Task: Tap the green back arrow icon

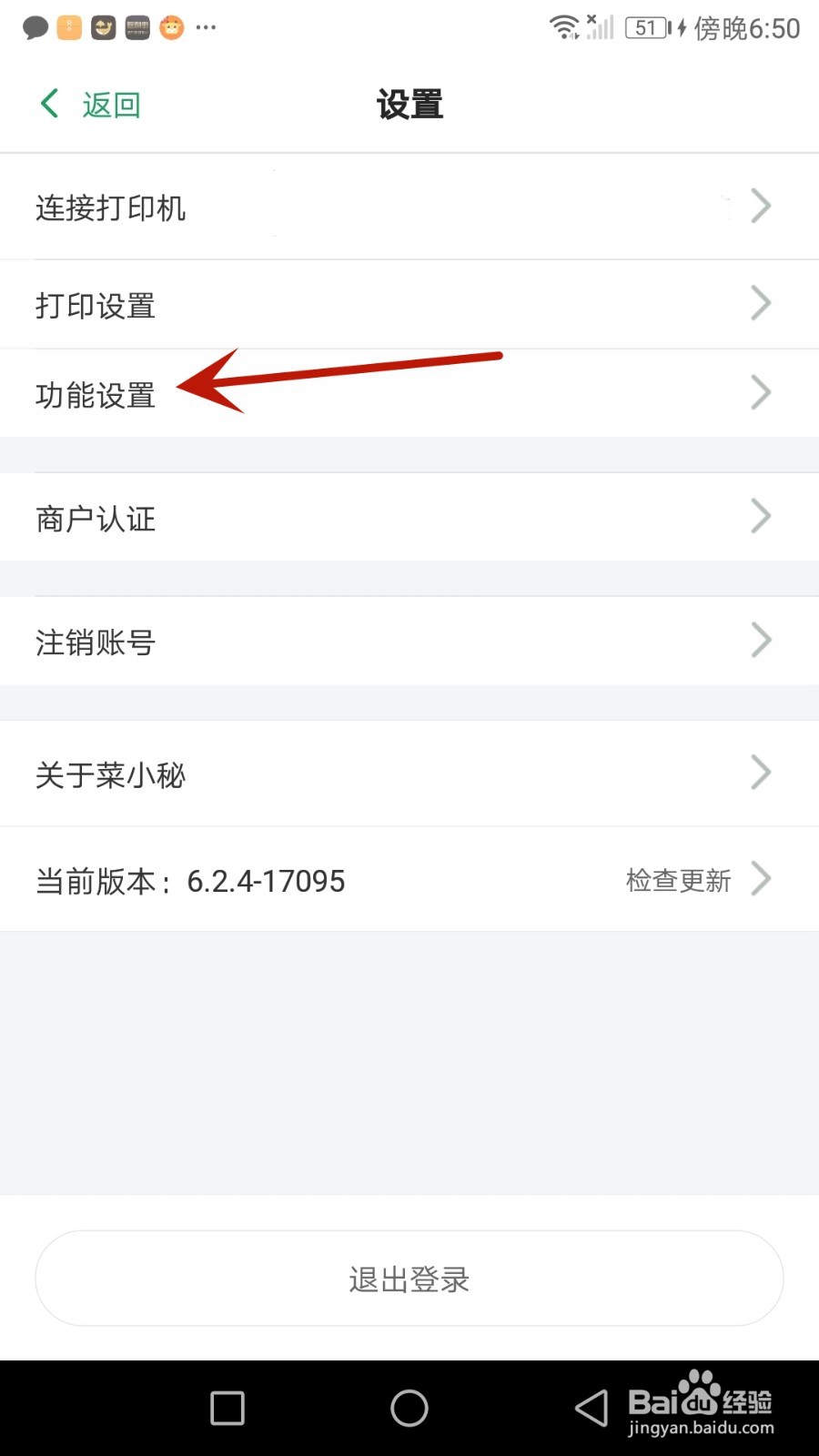Action: (x=48, y=103)
